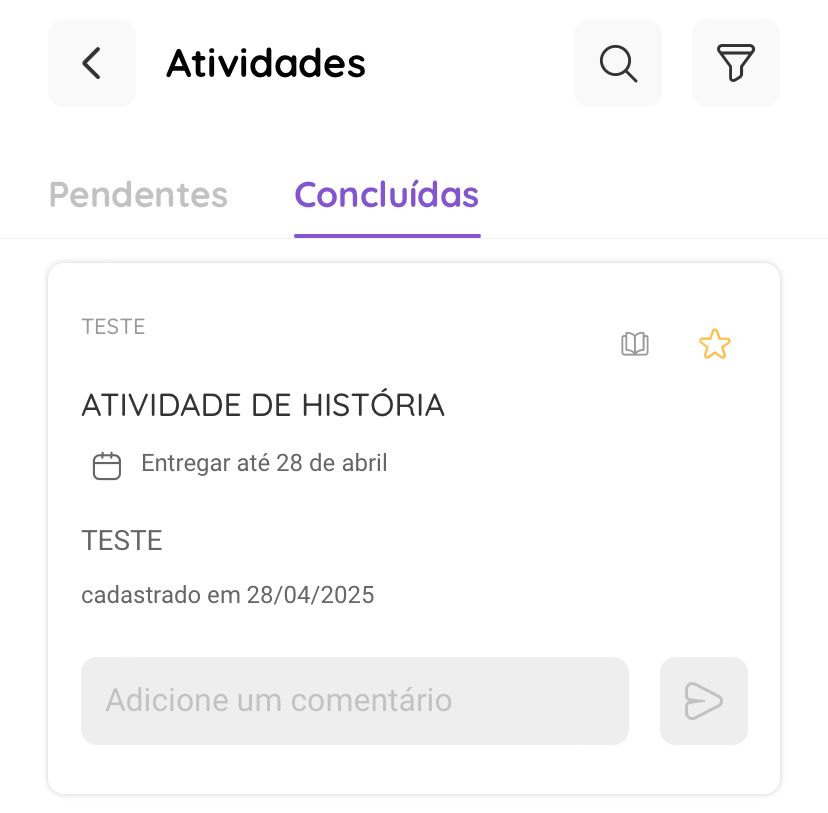The width and height of the screenshot is (828, 813).
Task: Go back from the Atividades screen
Action: [92, 63]
